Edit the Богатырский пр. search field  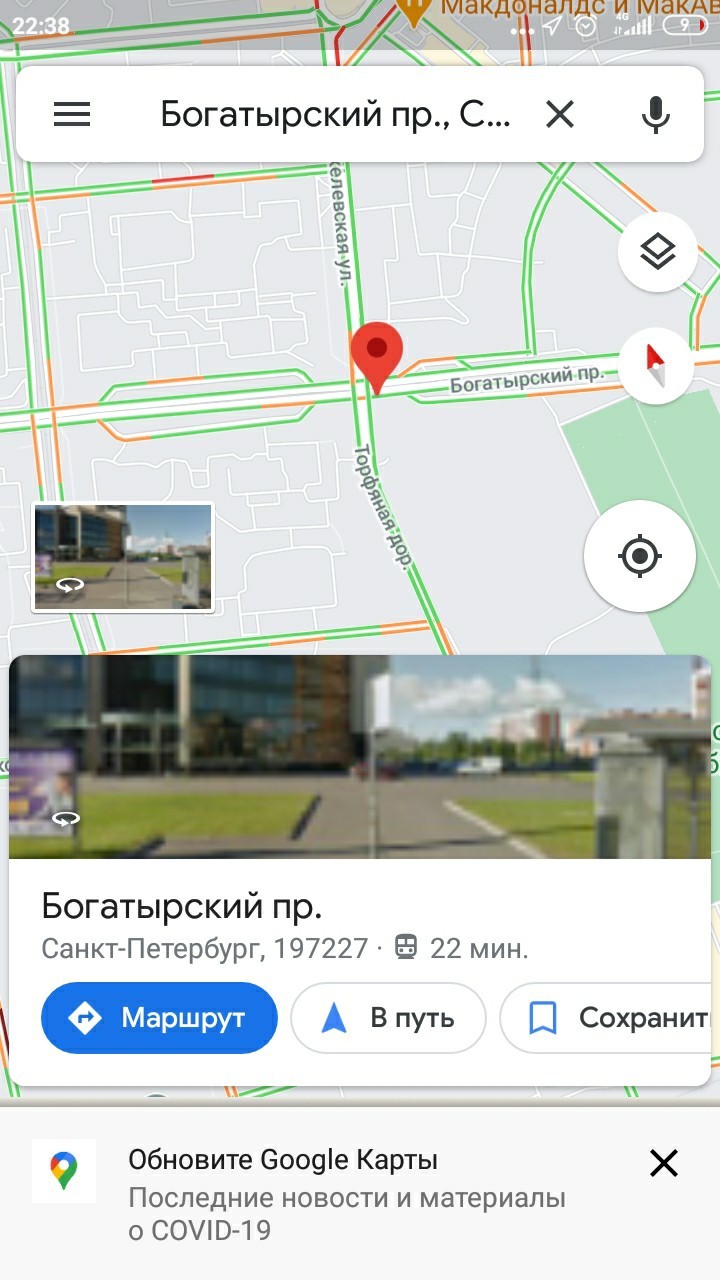(x=335, y=115)
